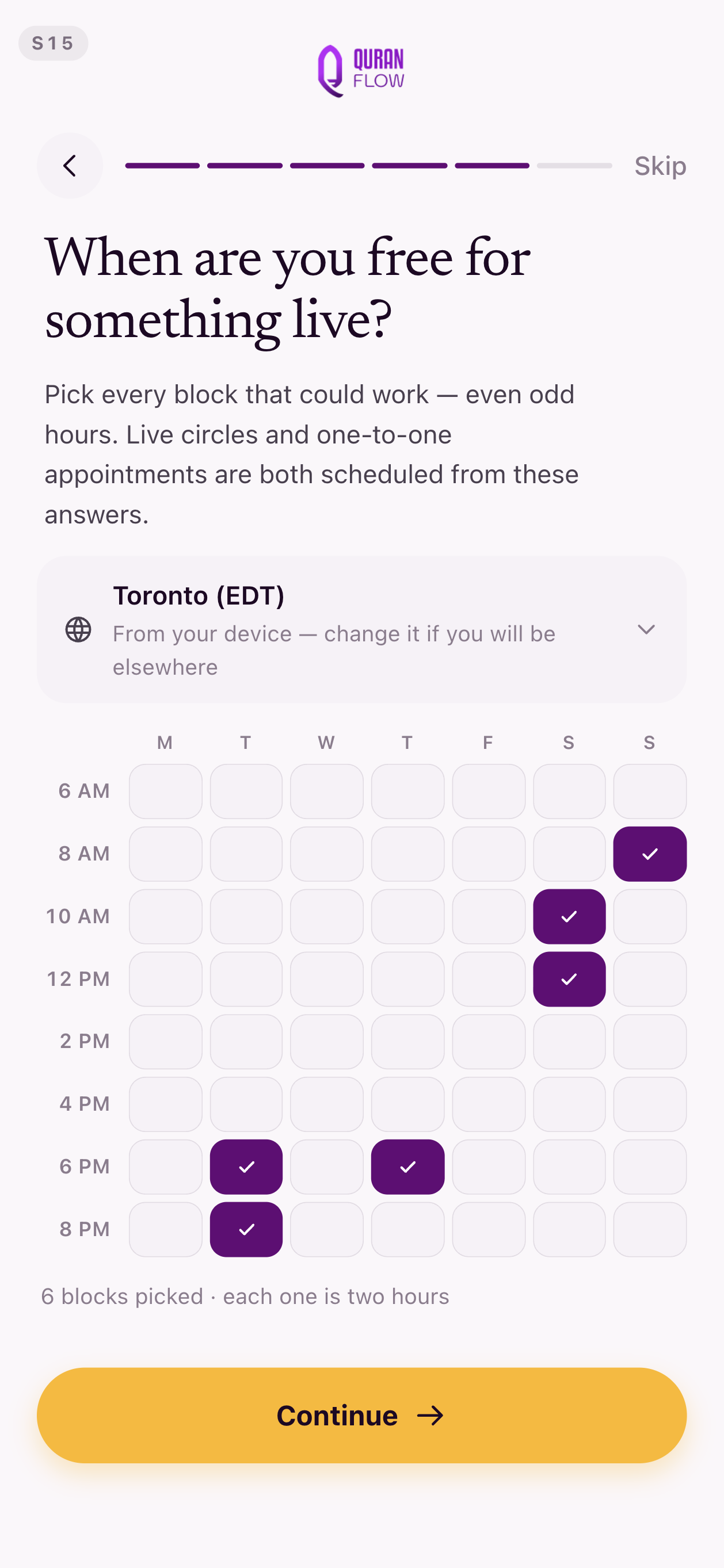Image resolution: width=724 pixels, height=1568 pixels.
Task: Select Friday 8 AM block
Action: (489, 854)
